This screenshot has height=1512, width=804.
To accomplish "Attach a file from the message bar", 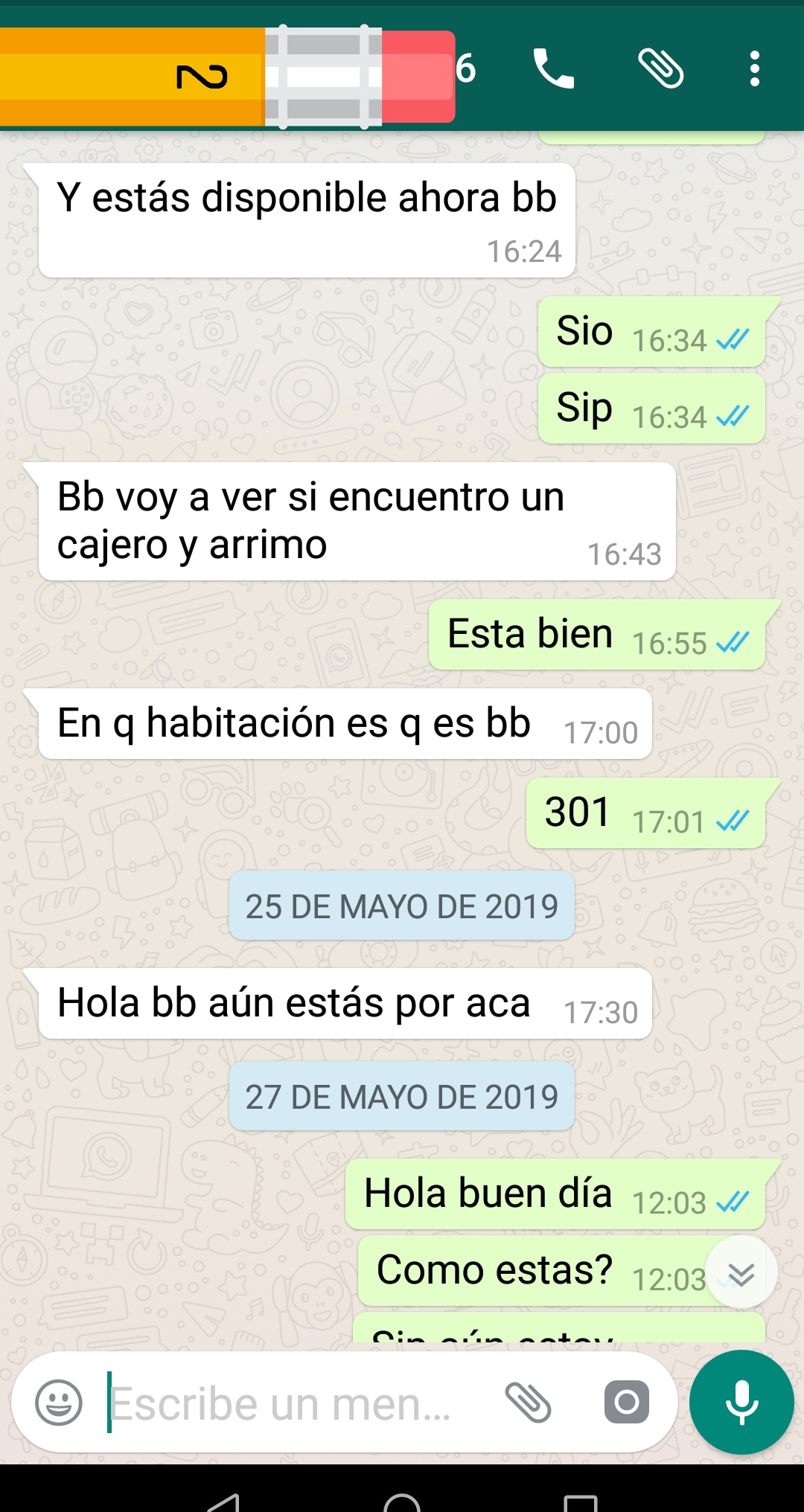I will point(528,1403).
